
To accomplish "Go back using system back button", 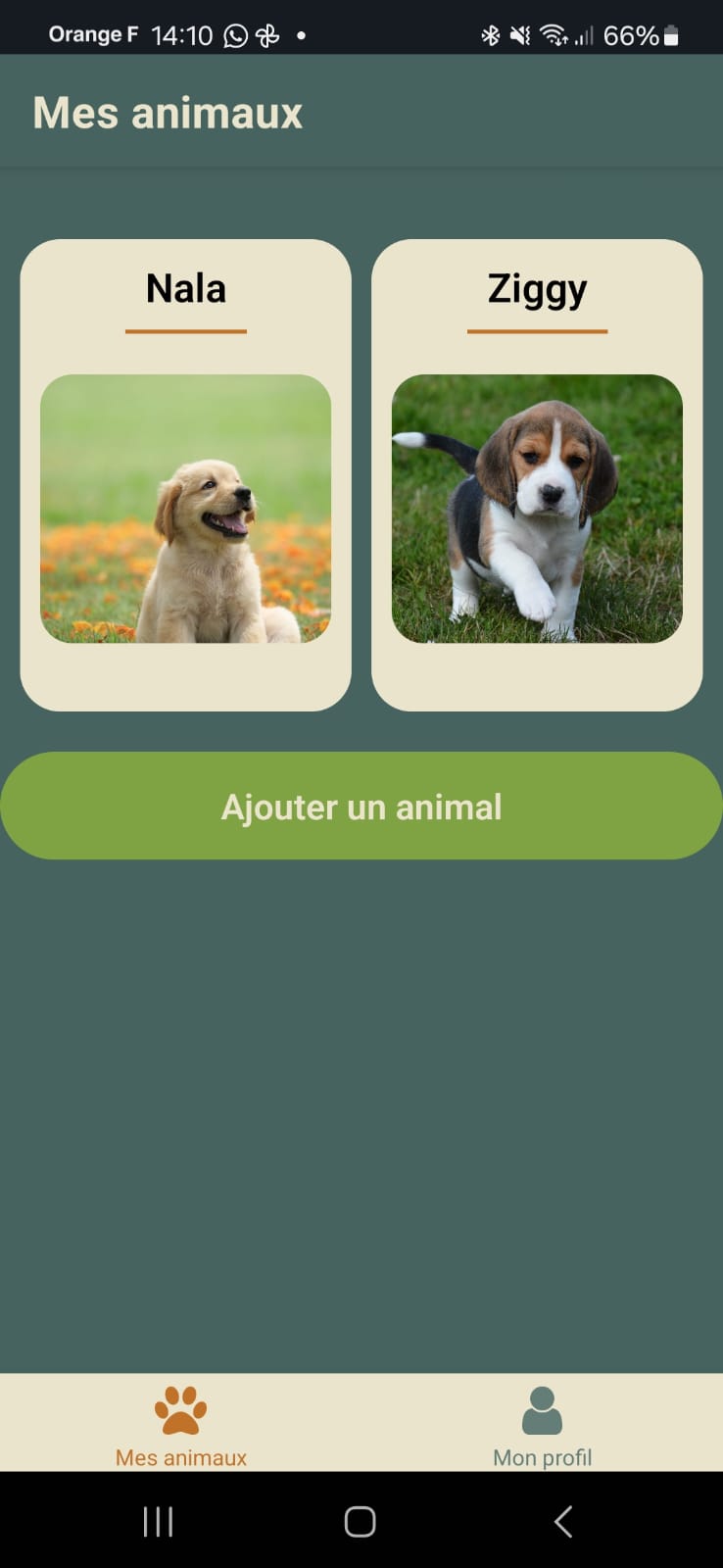I will pyautogui.click(x=562, y=1521).
